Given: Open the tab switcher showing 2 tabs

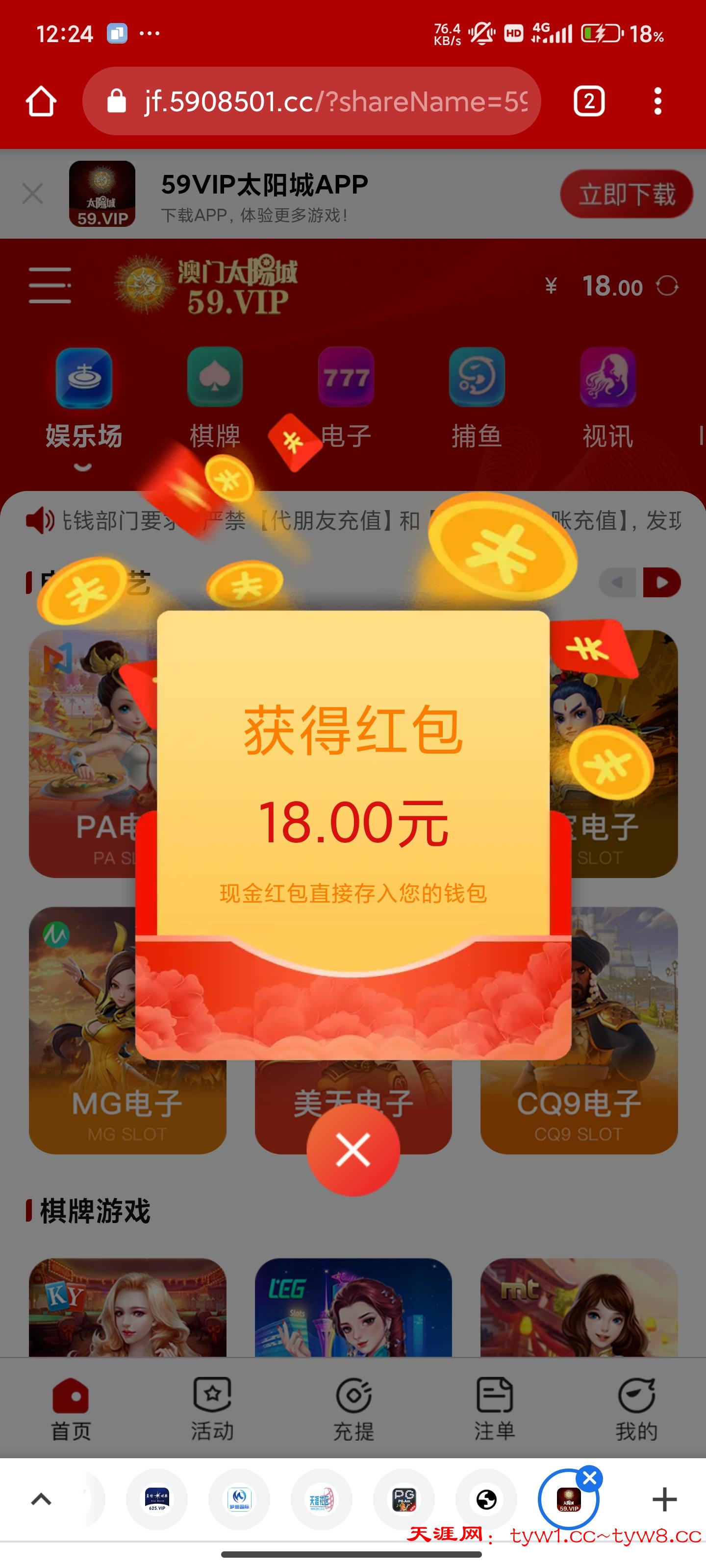Looking at the screenshot, I should pos(588,101).
